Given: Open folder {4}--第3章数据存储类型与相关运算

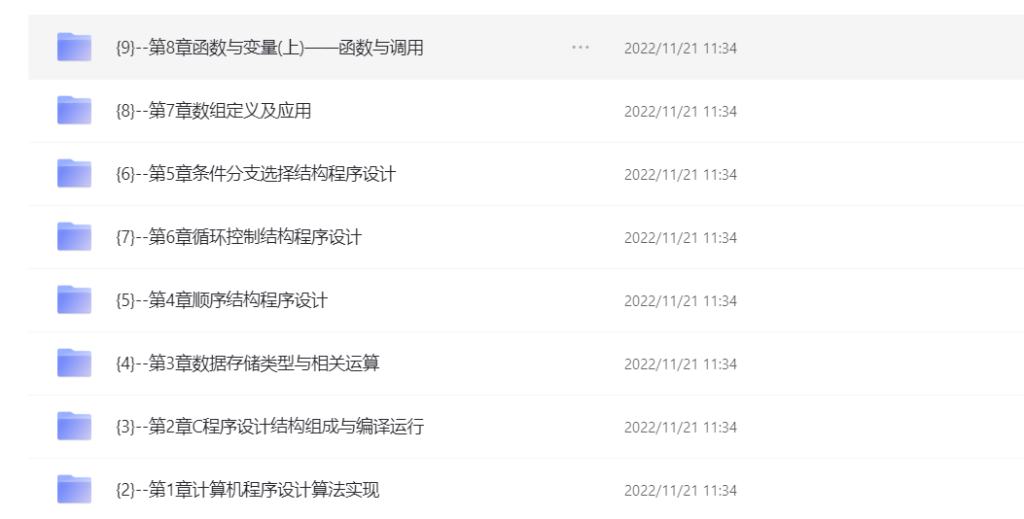Looking at the screenshot, I should click(247, 363).
